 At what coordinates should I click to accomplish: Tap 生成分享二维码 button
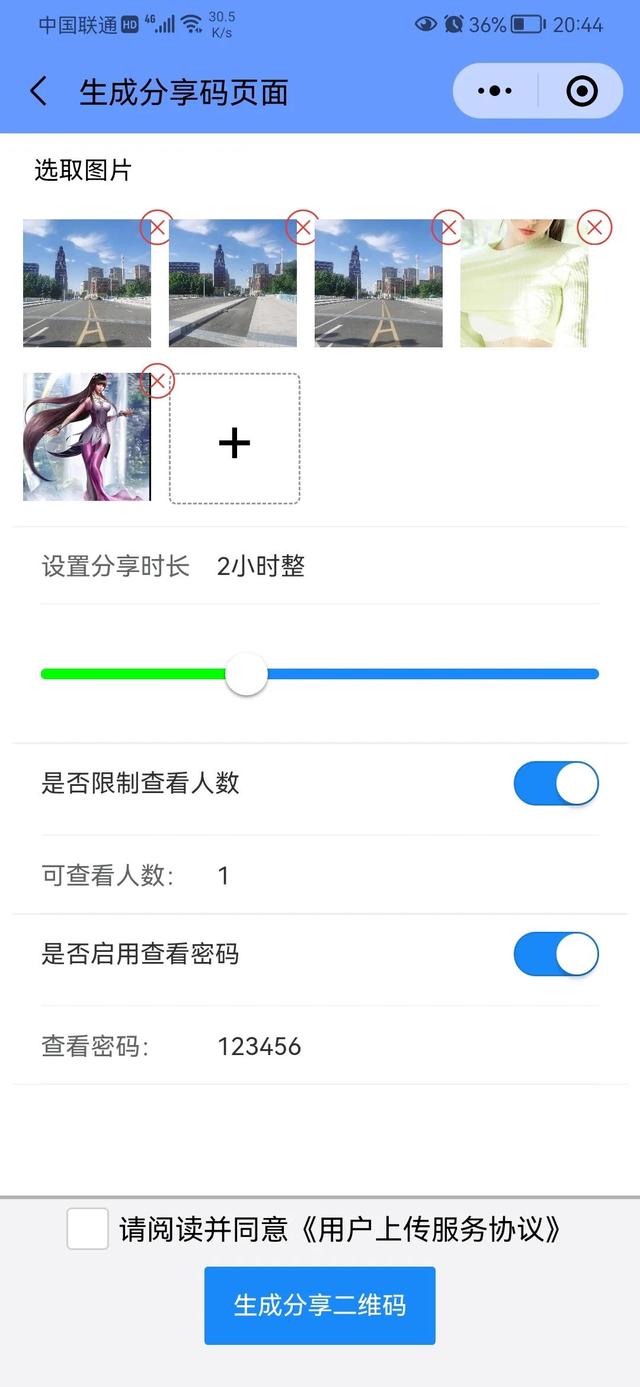[320, 1305]
